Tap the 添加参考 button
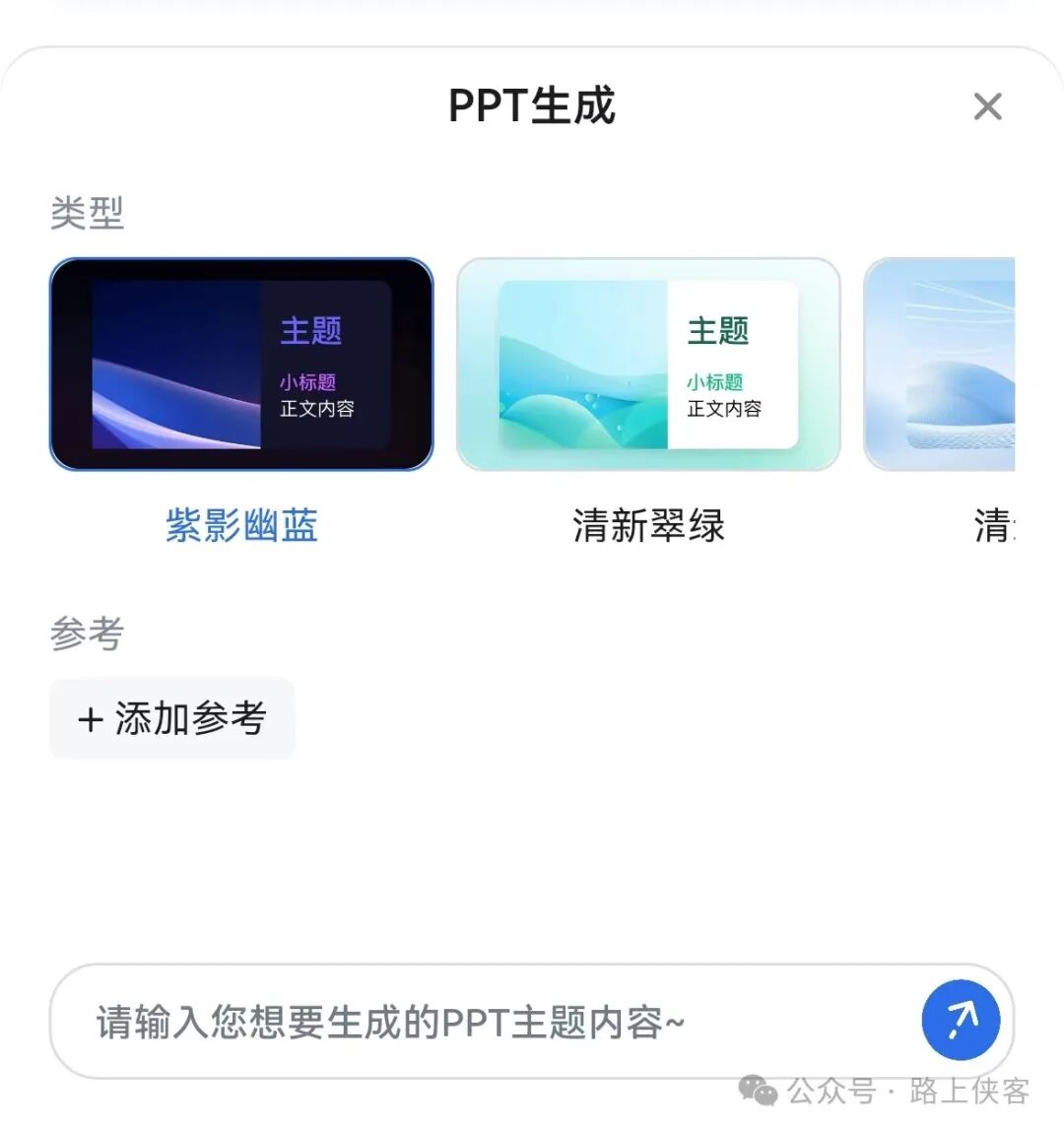1064x1133 pixels. click(x=172, y=718)
